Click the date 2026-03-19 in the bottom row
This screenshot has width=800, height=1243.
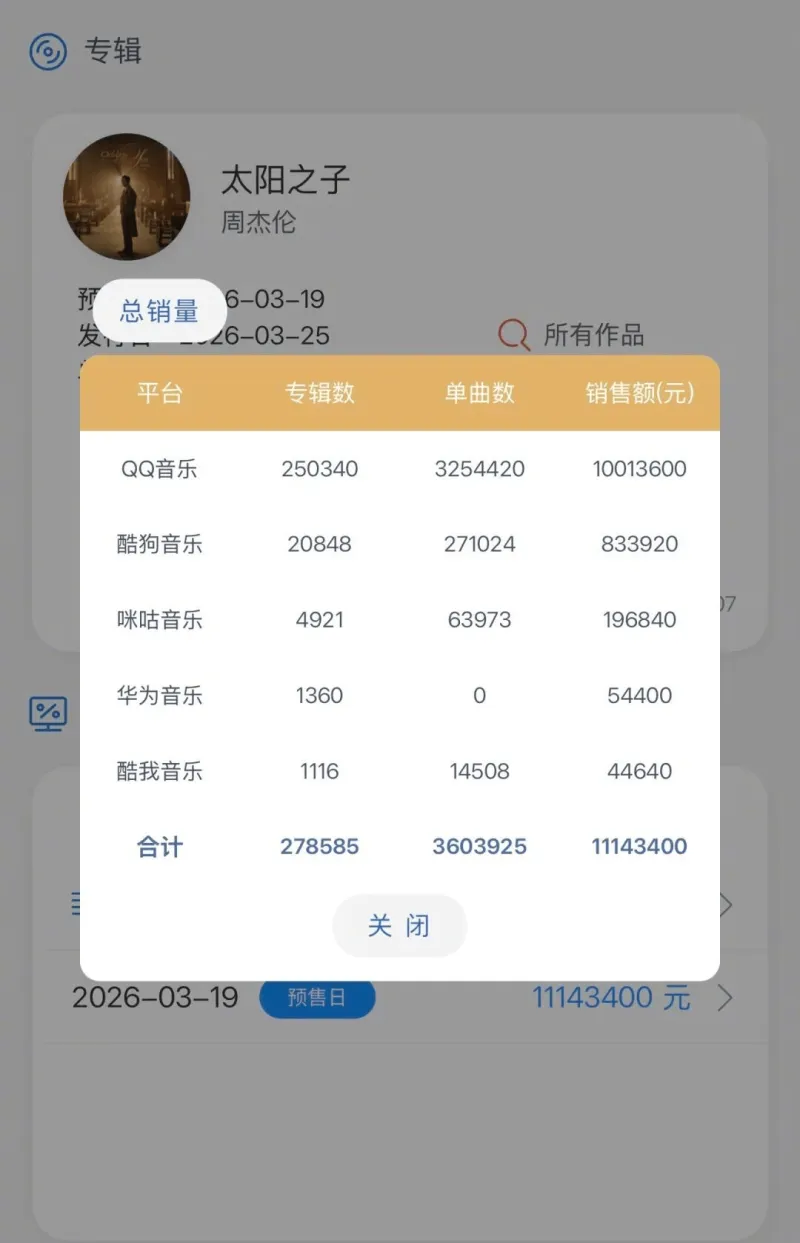click(155, 997)
